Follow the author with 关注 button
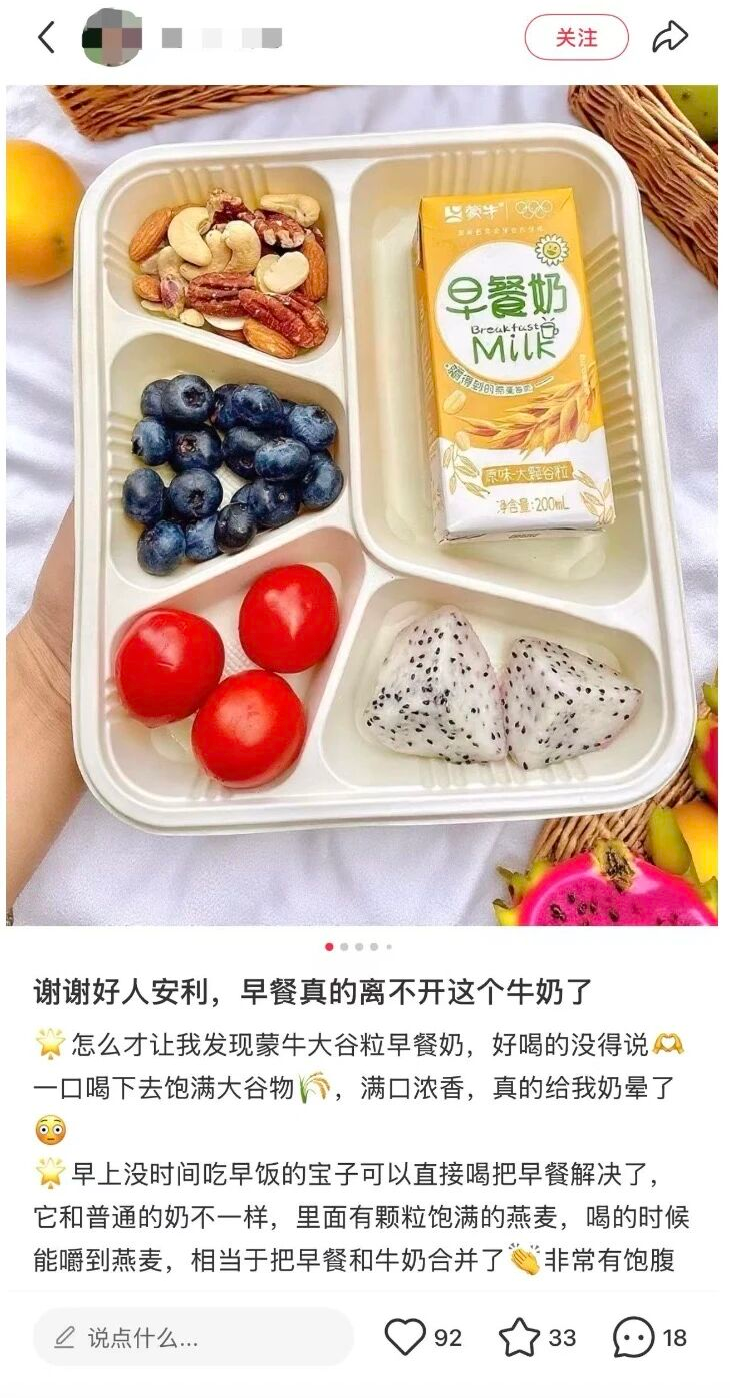The image size is (730, 1398). 576,38
